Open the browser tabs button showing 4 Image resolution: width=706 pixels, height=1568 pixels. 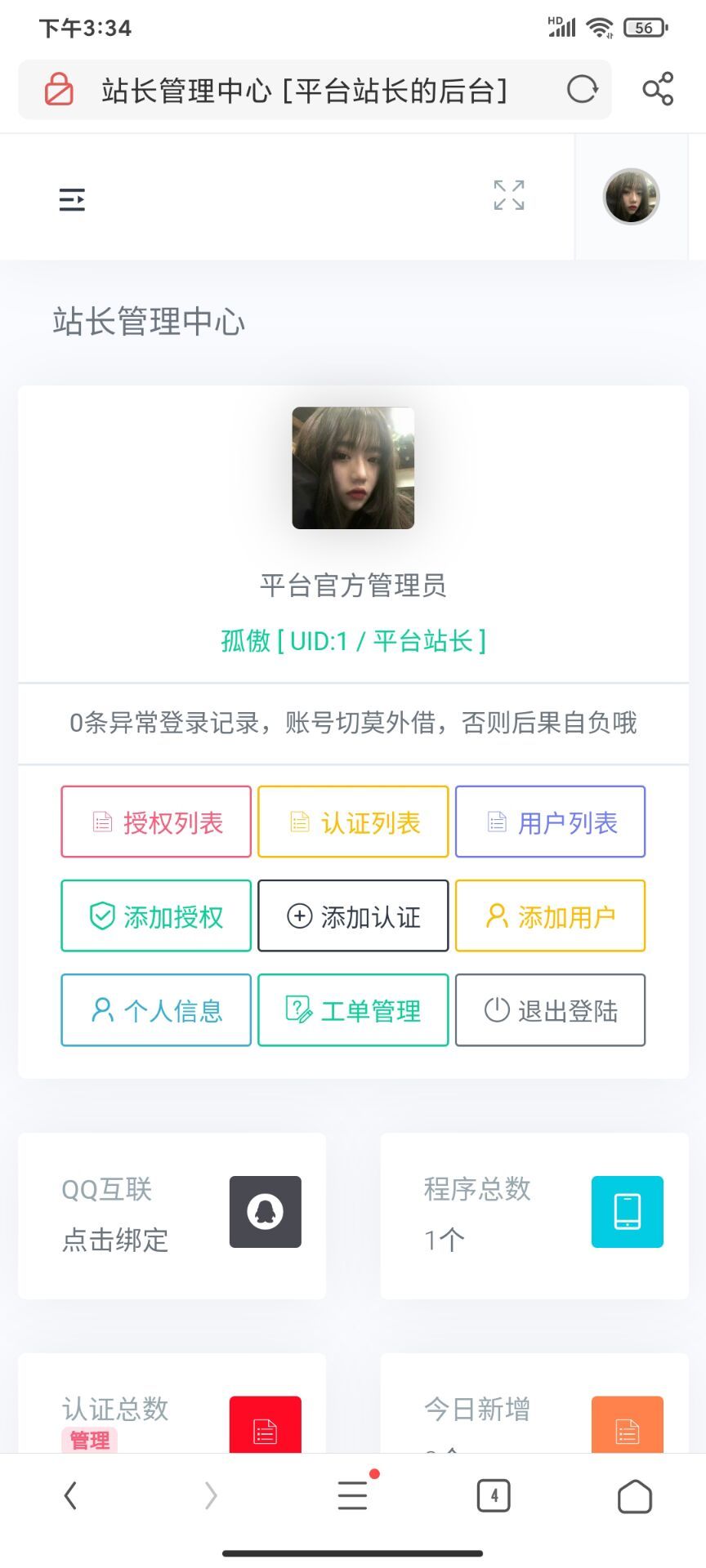click(494, 1495)
